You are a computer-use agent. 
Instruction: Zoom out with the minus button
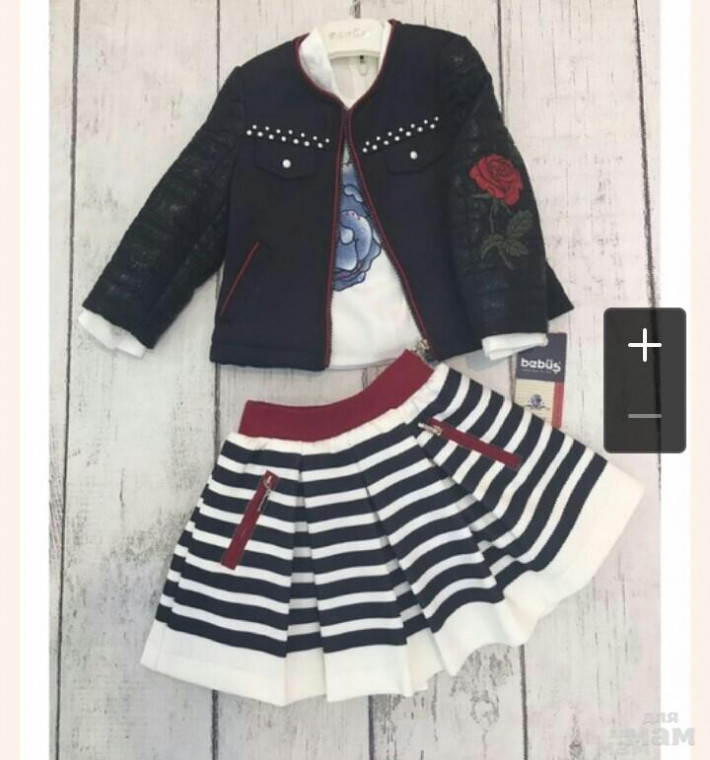coord(645,416)
